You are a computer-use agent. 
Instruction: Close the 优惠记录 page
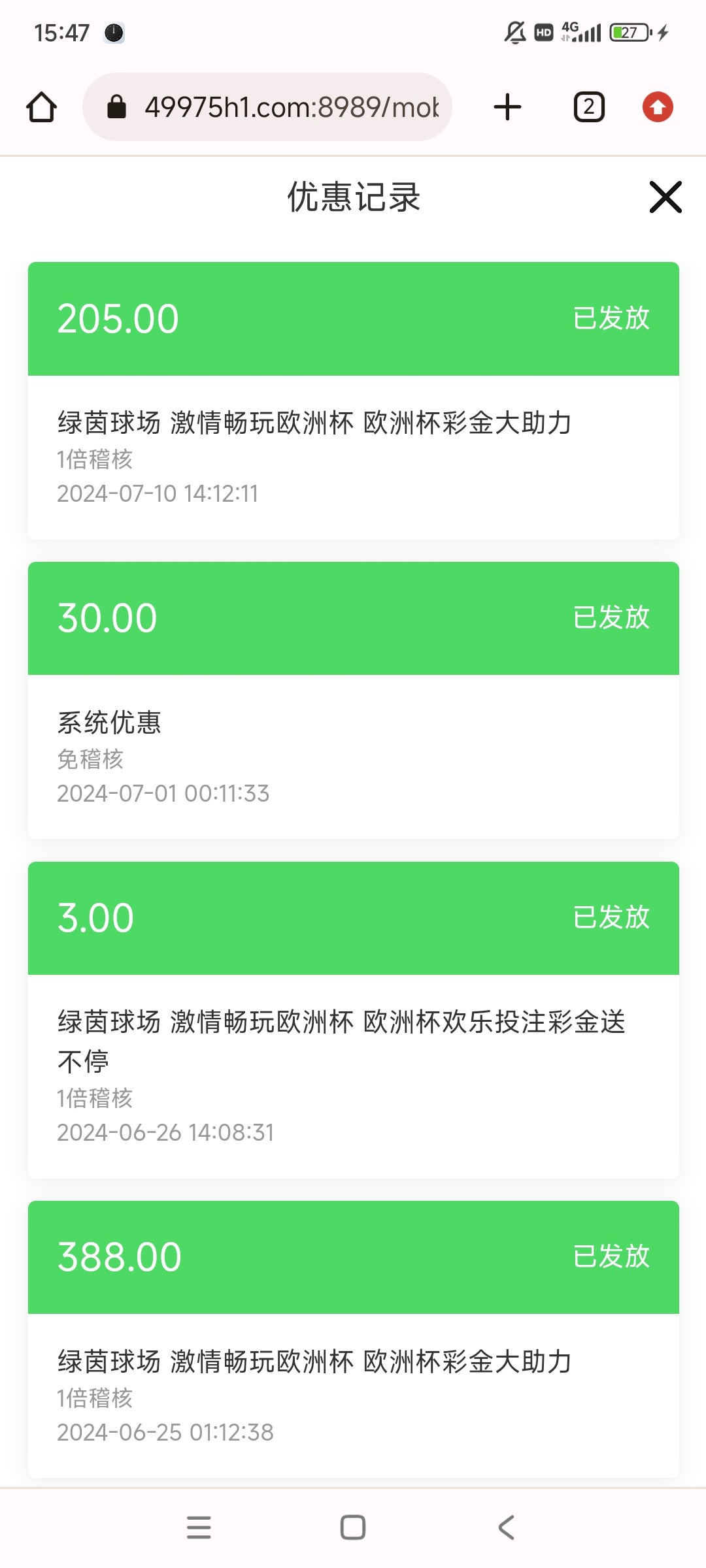pos(665,197)
